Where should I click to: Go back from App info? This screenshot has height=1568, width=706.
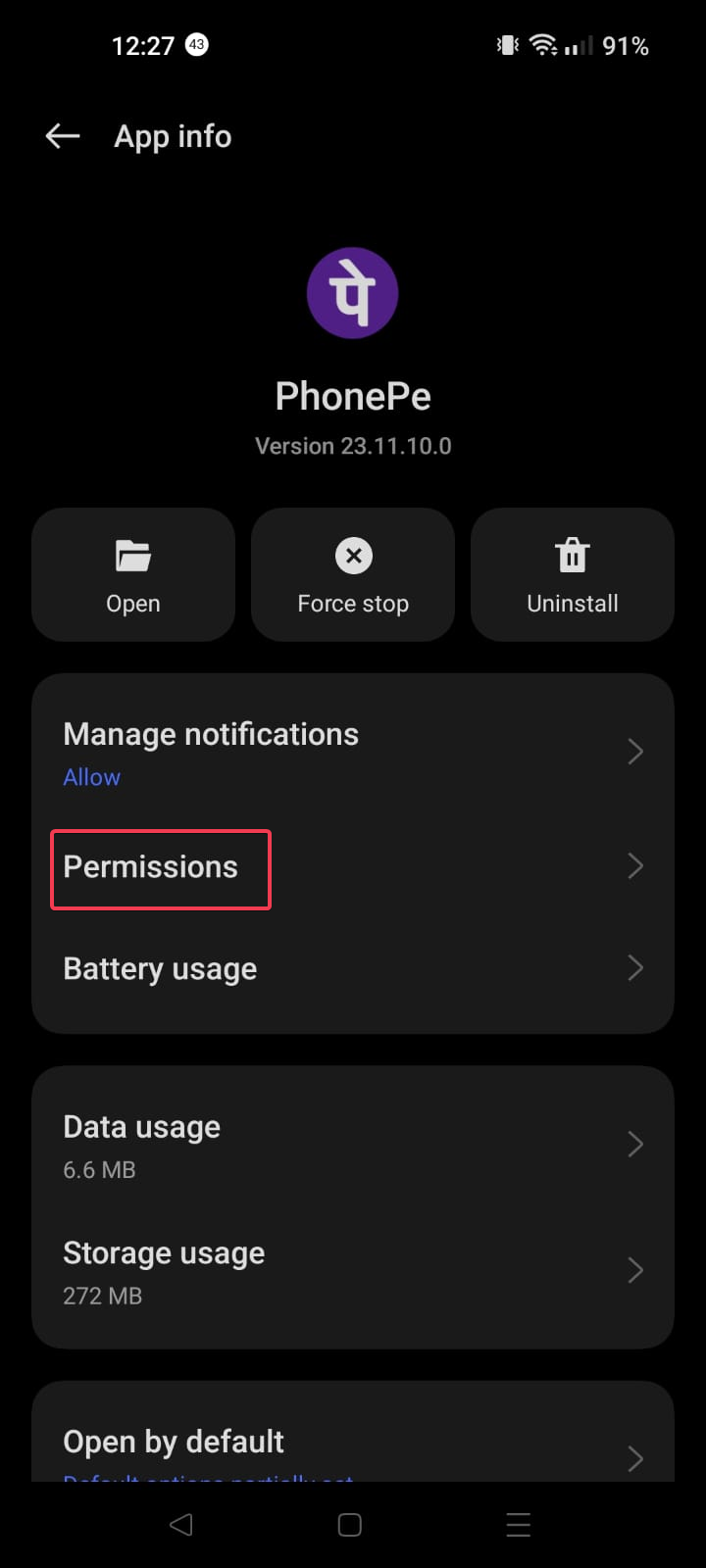[x=63, y=136]
